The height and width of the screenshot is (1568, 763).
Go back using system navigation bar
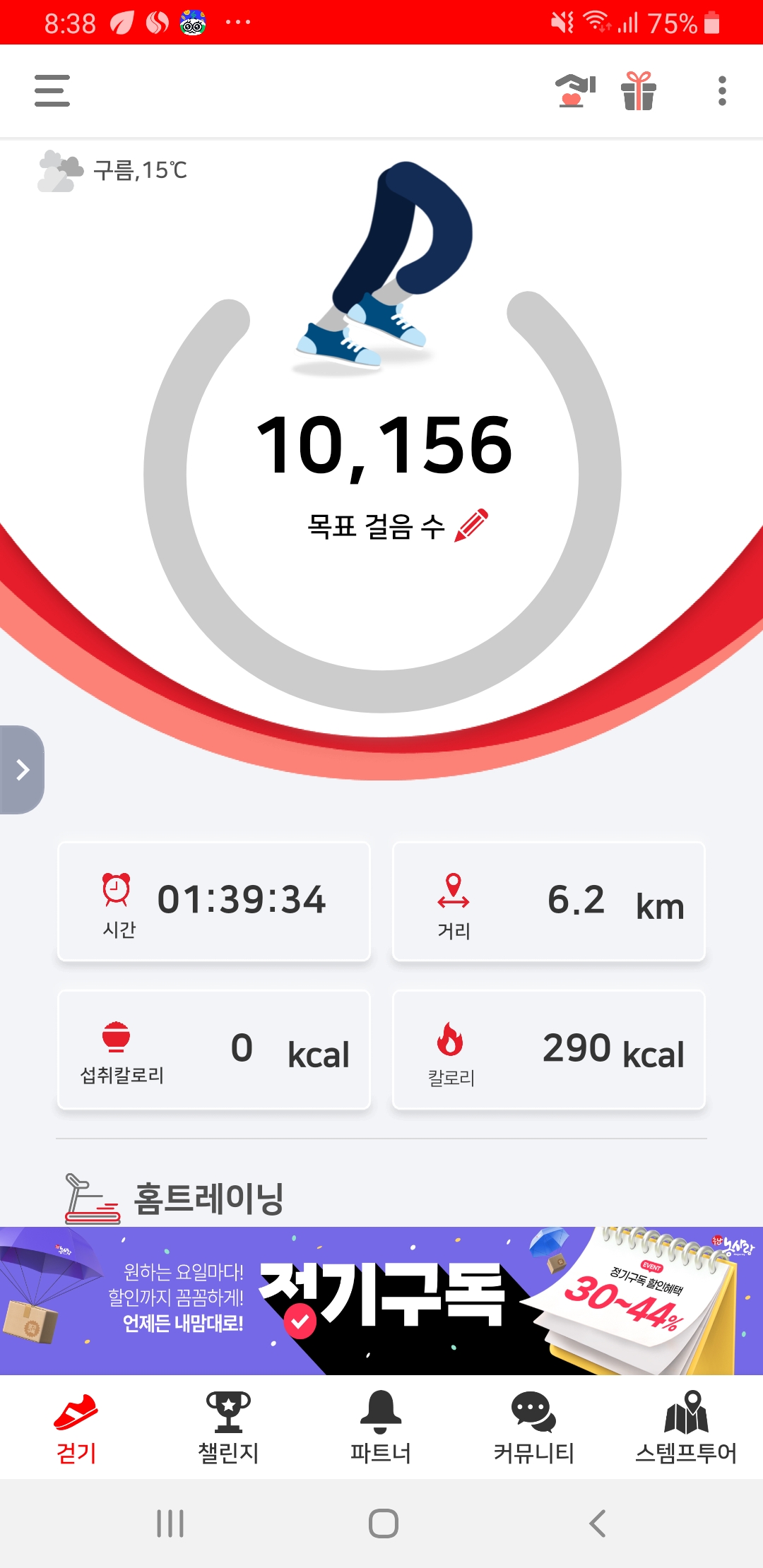598,1524
